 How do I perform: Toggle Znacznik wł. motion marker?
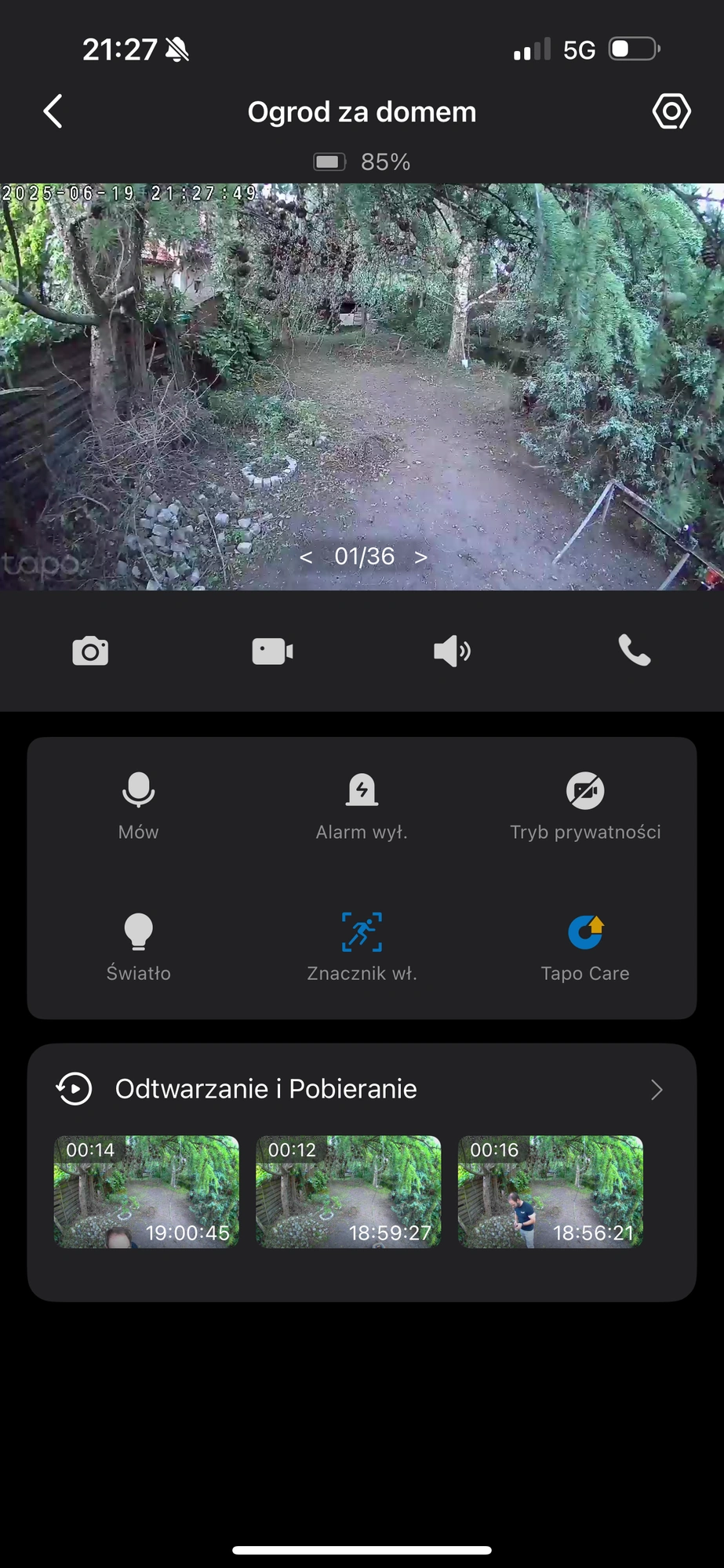point(362,946)
